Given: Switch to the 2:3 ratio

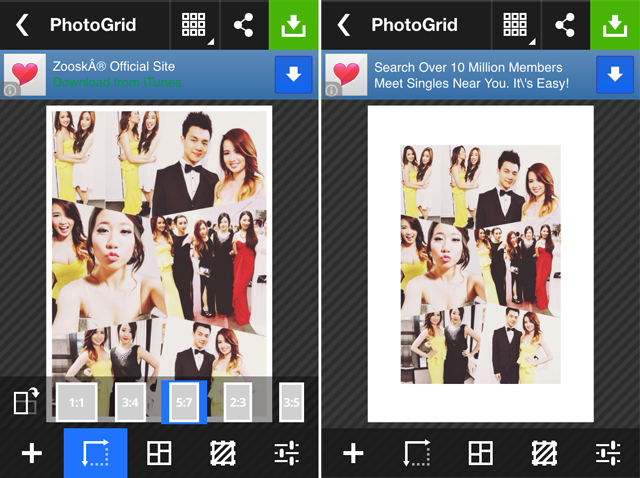Looking at the screenshot, I should [238, 402].
